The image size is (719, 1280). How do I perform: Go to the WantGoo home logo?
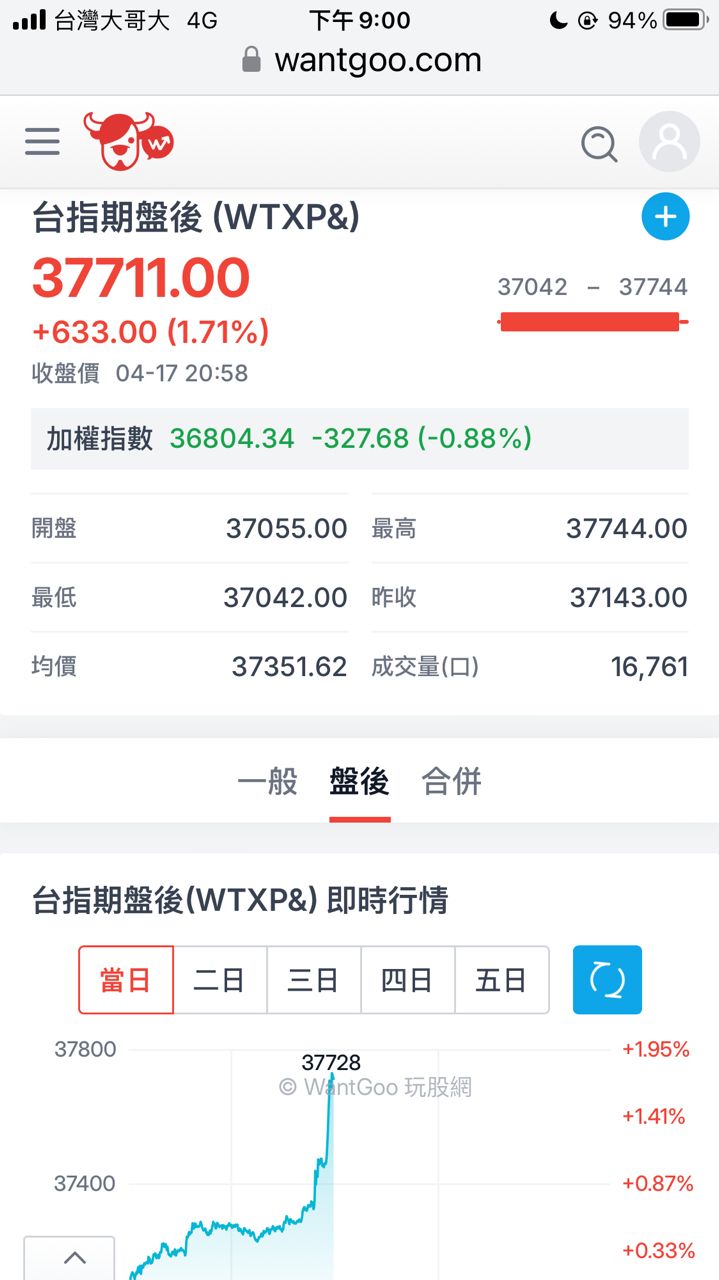(129, 141)
